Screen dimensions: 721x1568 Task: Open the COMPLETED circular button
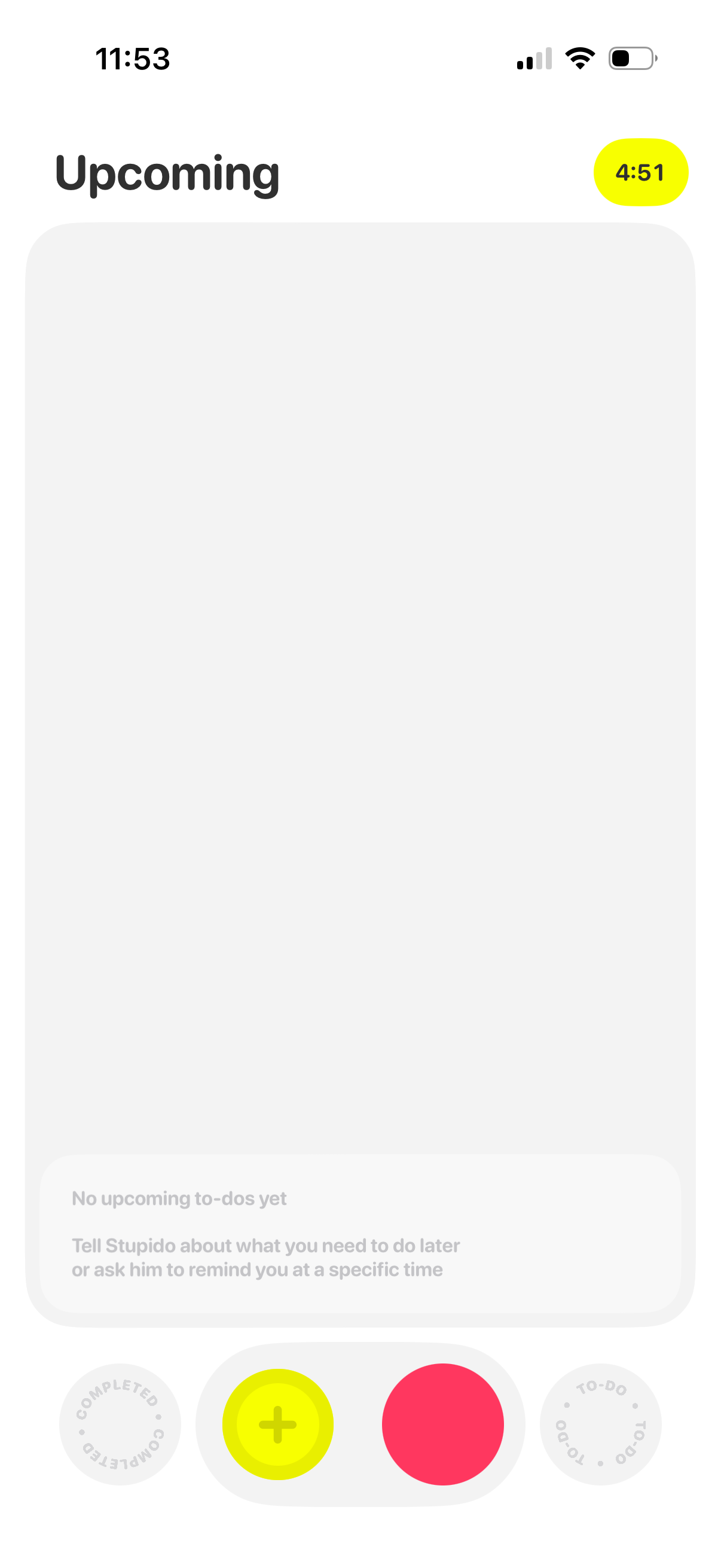119,1423
